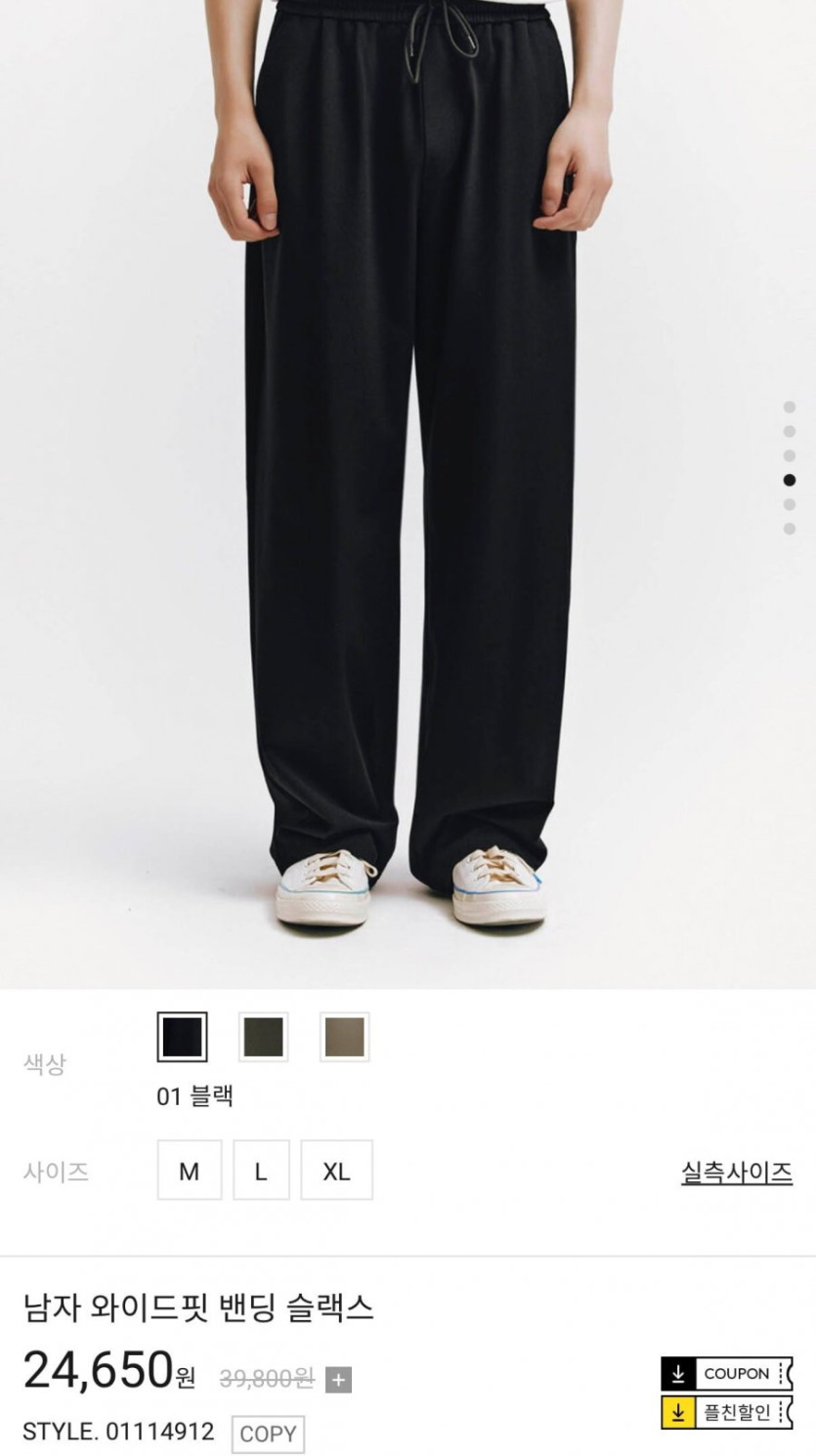
Task: Get the 플친할인 discount coupon
Action: point(727,1413)
